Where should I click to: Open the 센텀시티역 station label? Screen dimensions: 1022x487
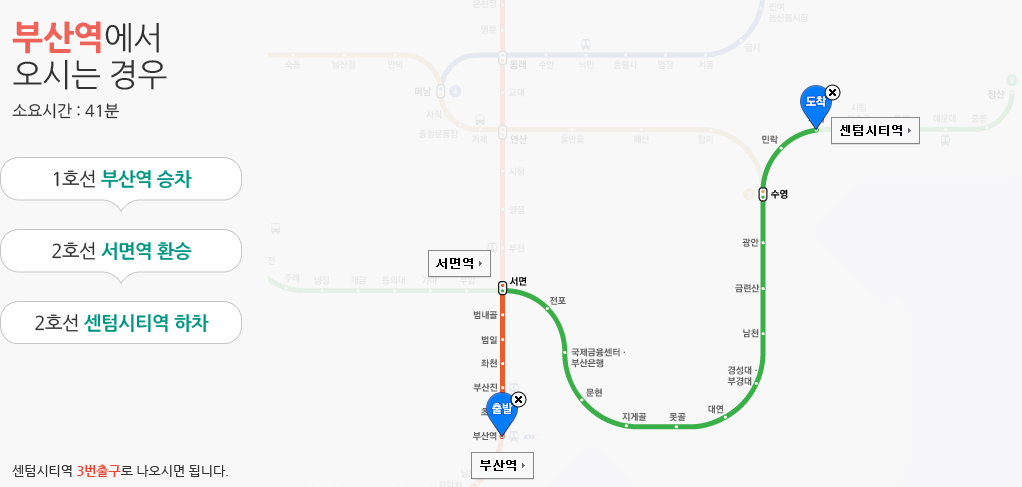pos(876,130)
